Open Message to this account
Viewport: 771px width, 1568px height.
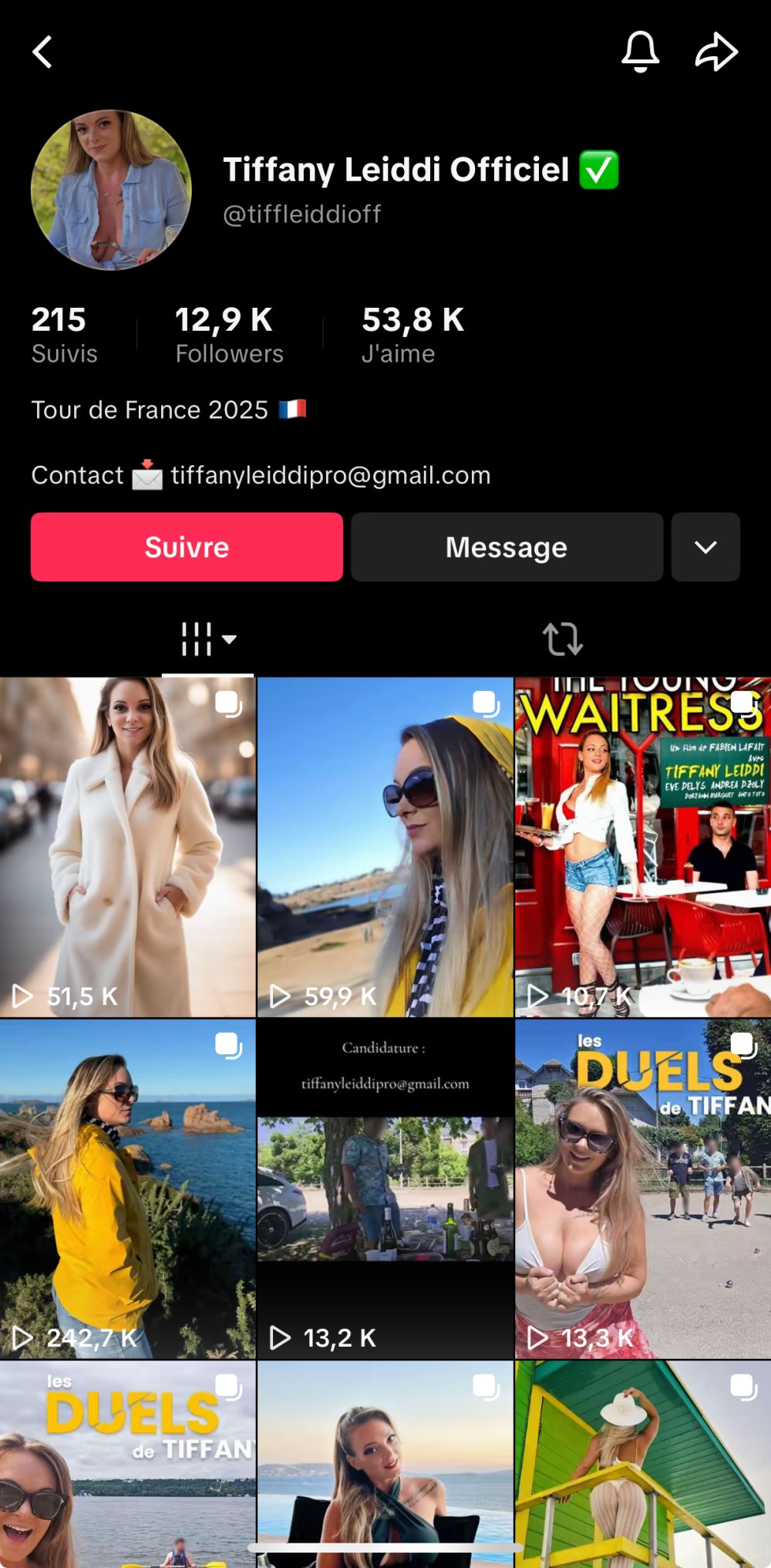coord(507,547)
